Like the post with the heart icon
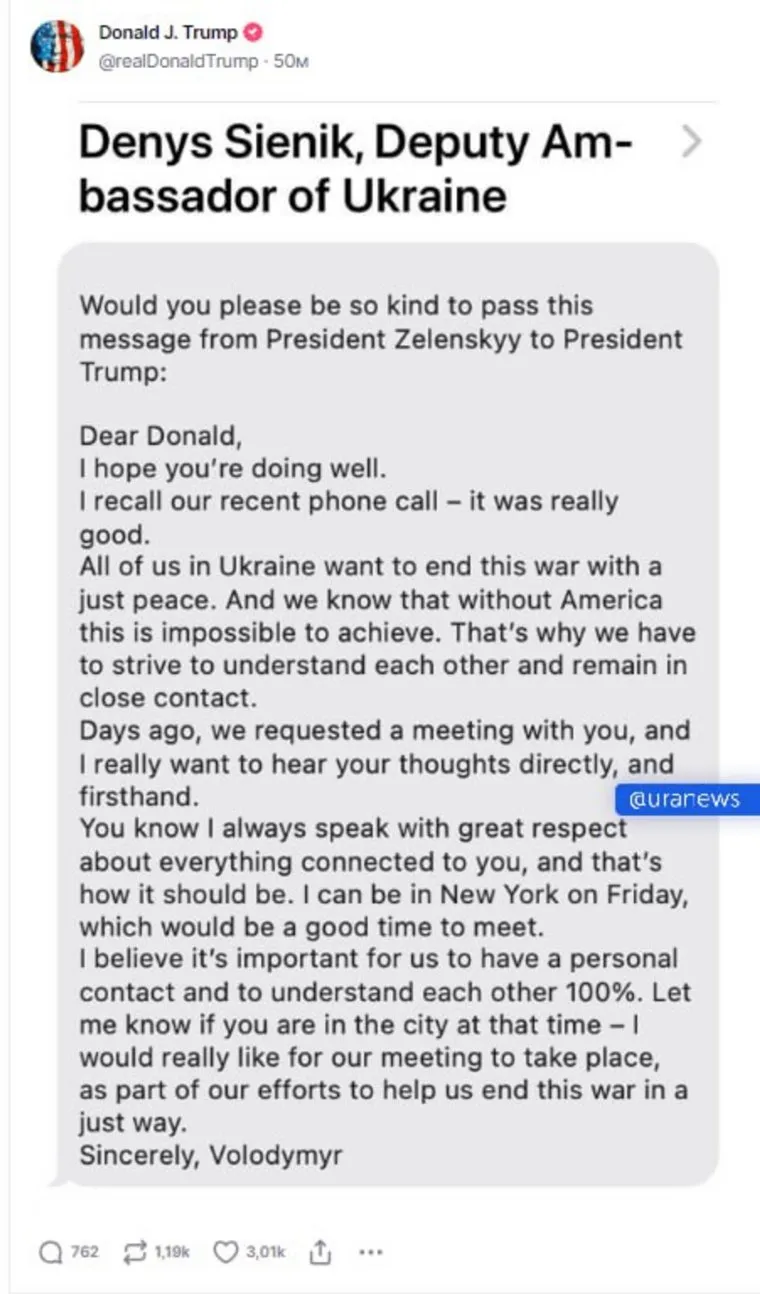 click(x=228, y=1251)
